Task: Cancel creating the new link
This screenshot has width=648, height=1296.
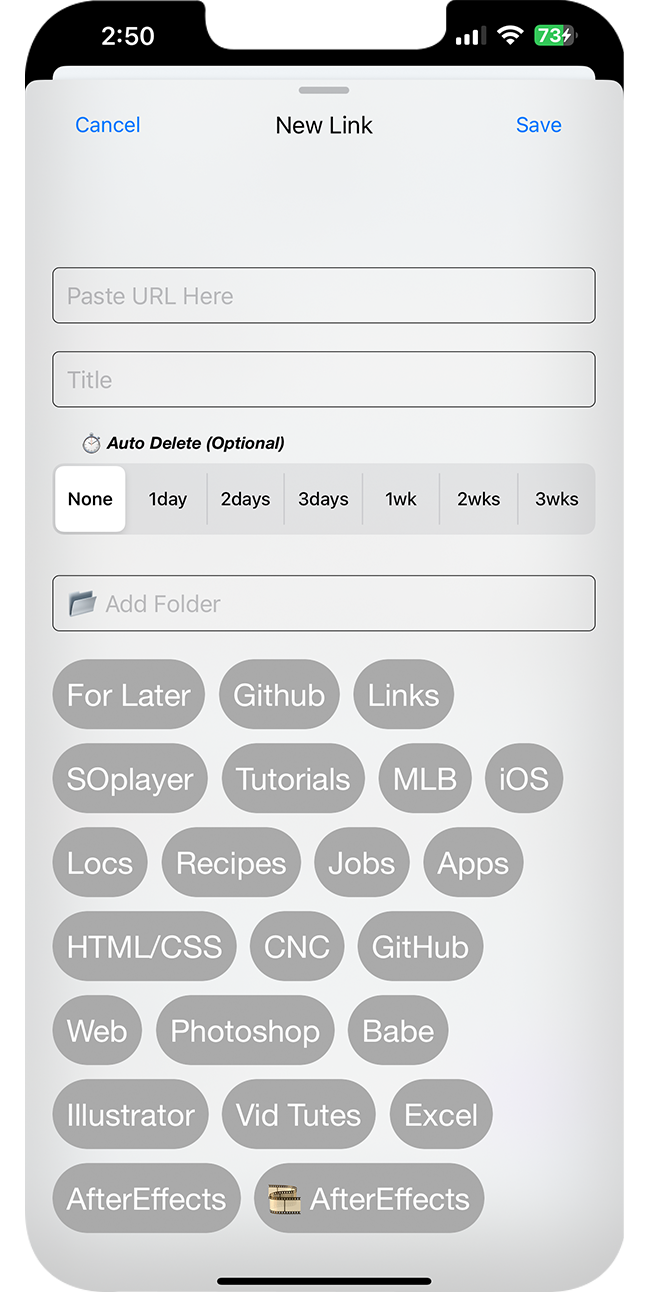Action: pyautogui.click(x=107, y=125)
